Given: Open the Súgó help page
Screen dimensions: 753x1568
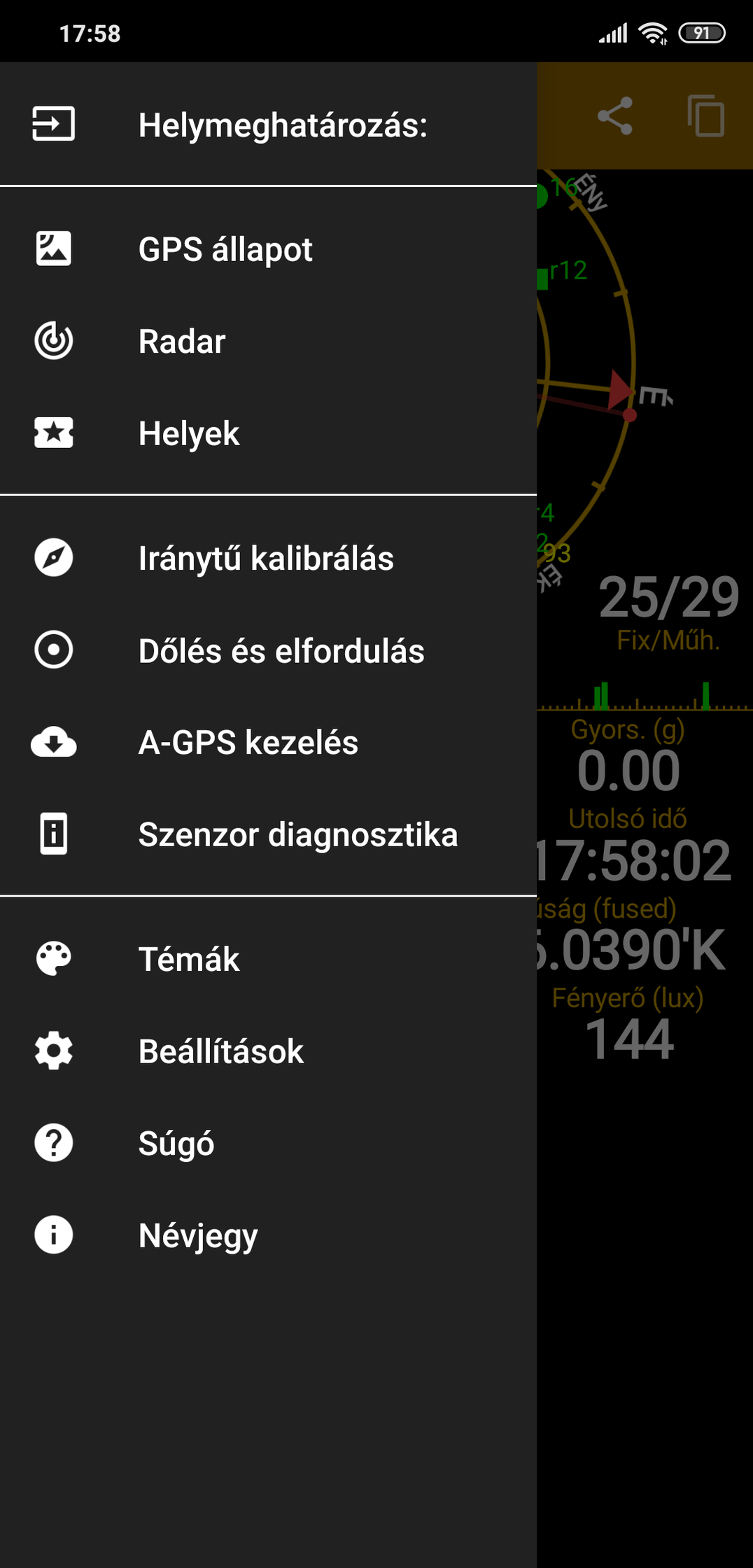Looking at the screenshot, I should point(268,1143).
